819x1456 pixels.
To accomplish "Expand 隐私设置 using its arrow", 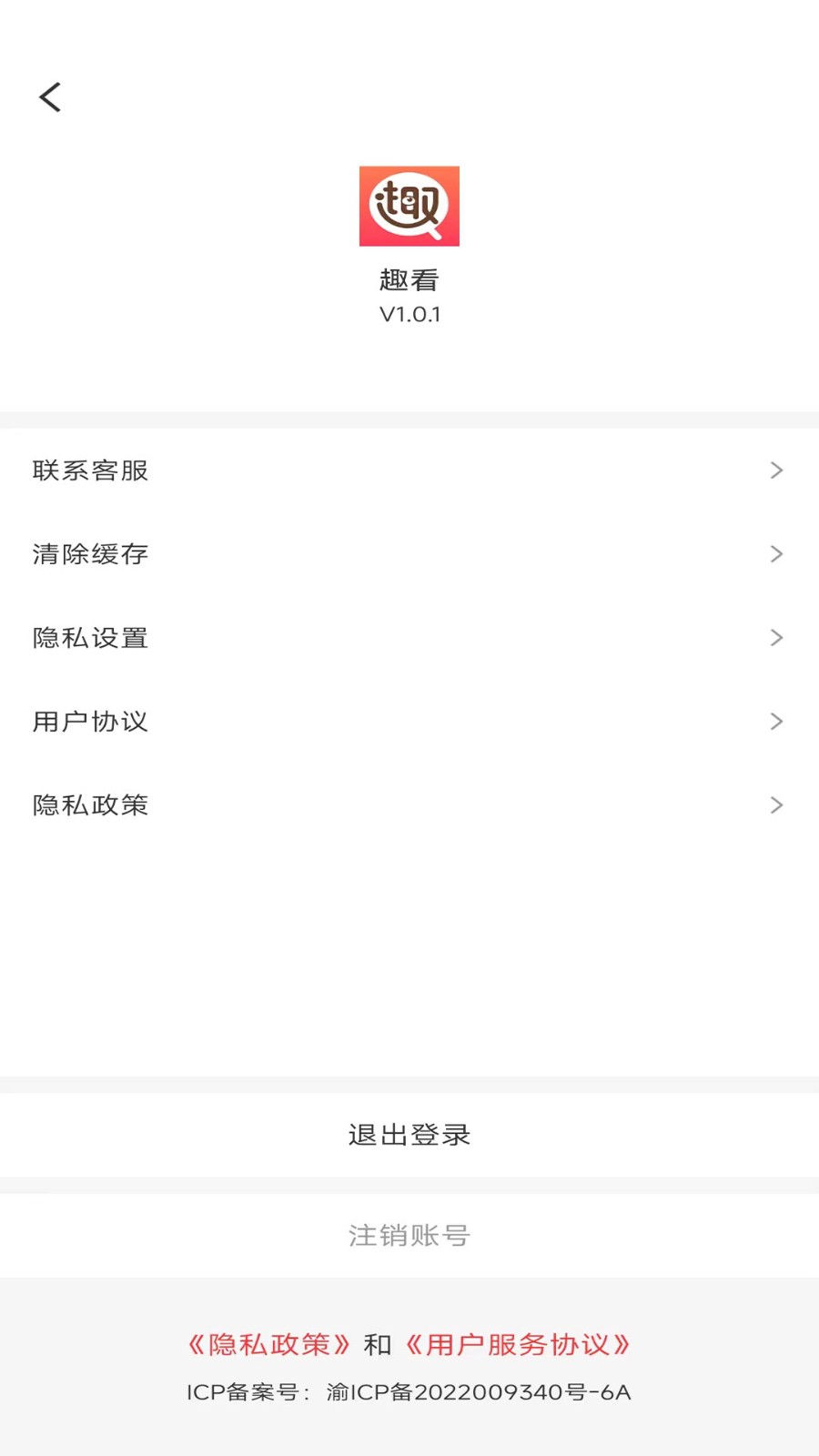I will click(x=777, y=638).
